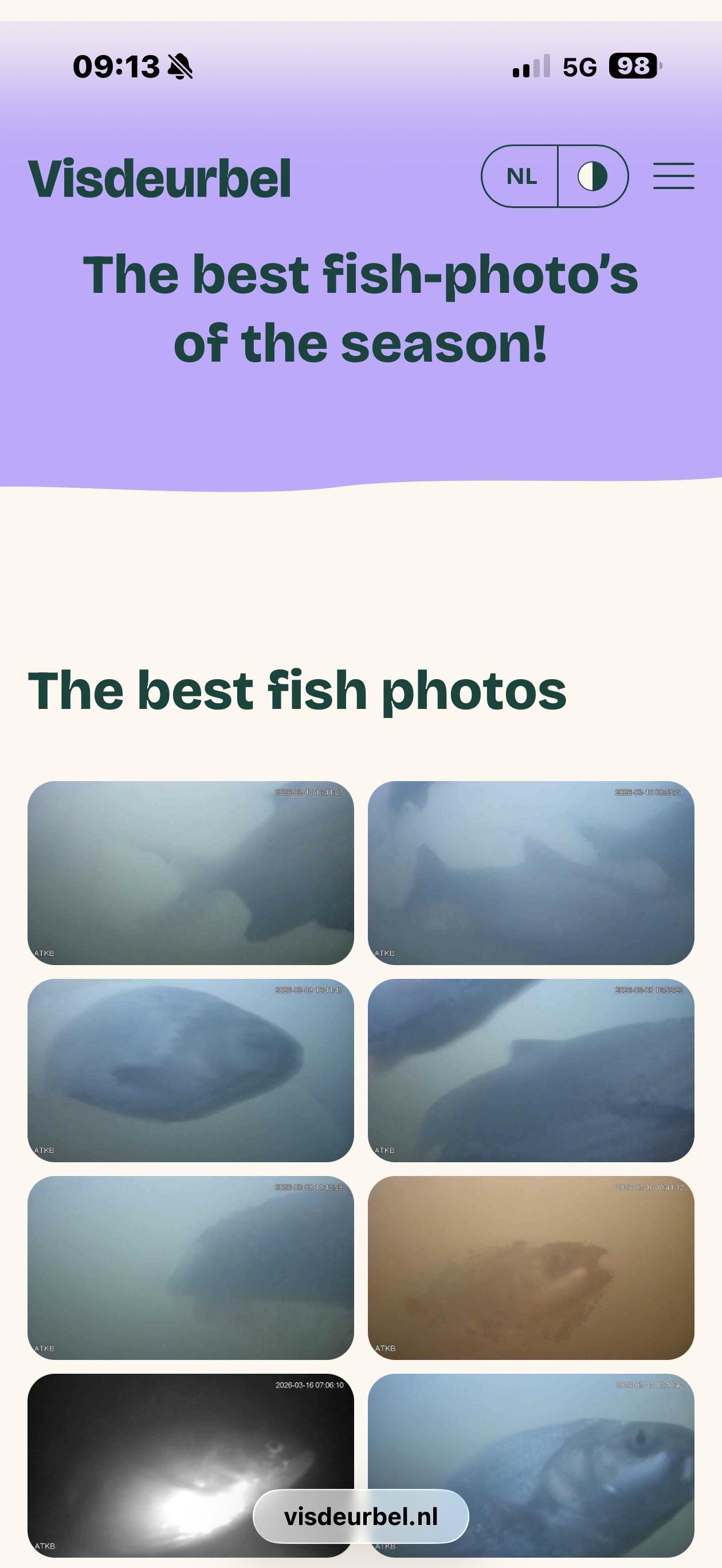Viewport: 722px width, 1568px height.
Task: Go to the Visdeurbel home page
Action: point(159,178)
